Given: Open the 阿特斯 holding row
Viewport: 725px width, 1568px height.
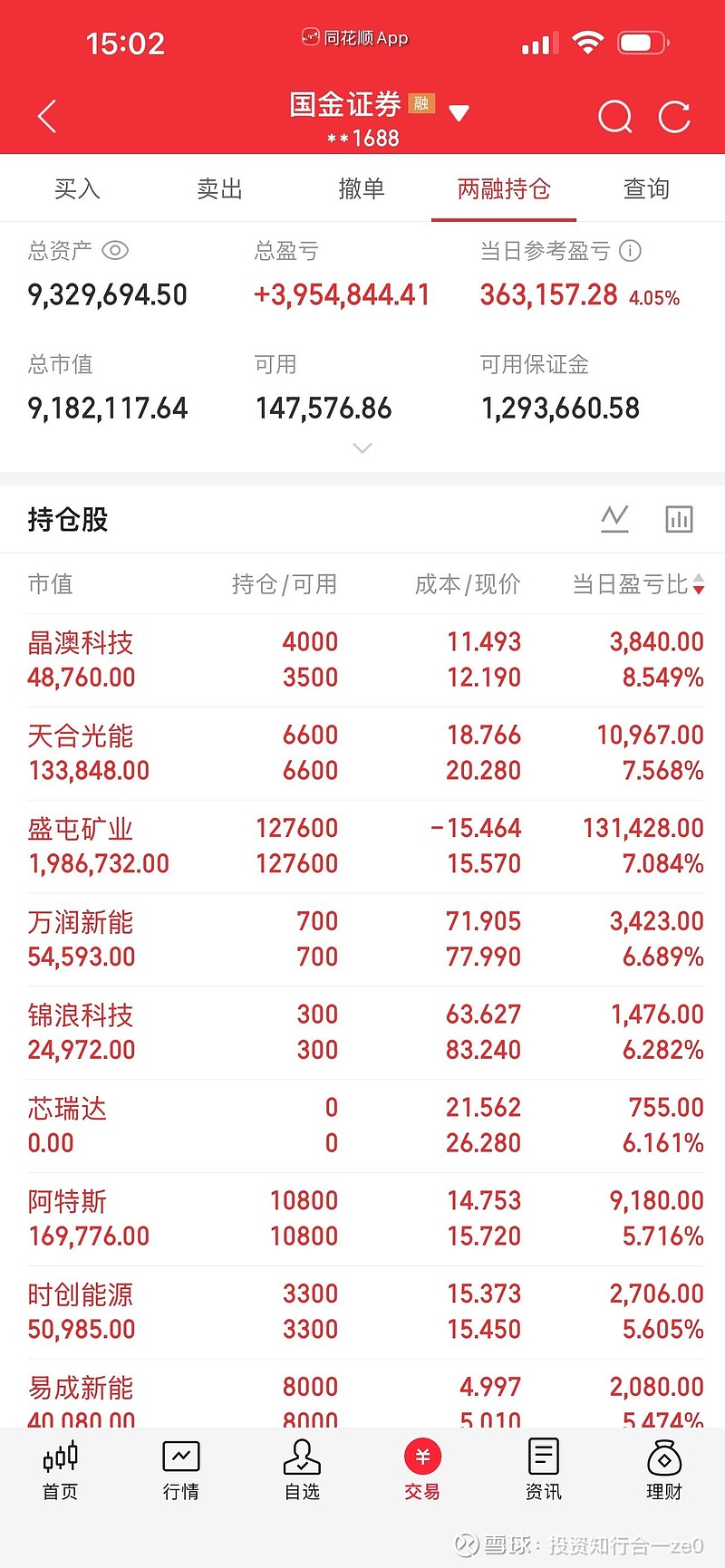Looking at the screenshot, I should (362, 1218).
